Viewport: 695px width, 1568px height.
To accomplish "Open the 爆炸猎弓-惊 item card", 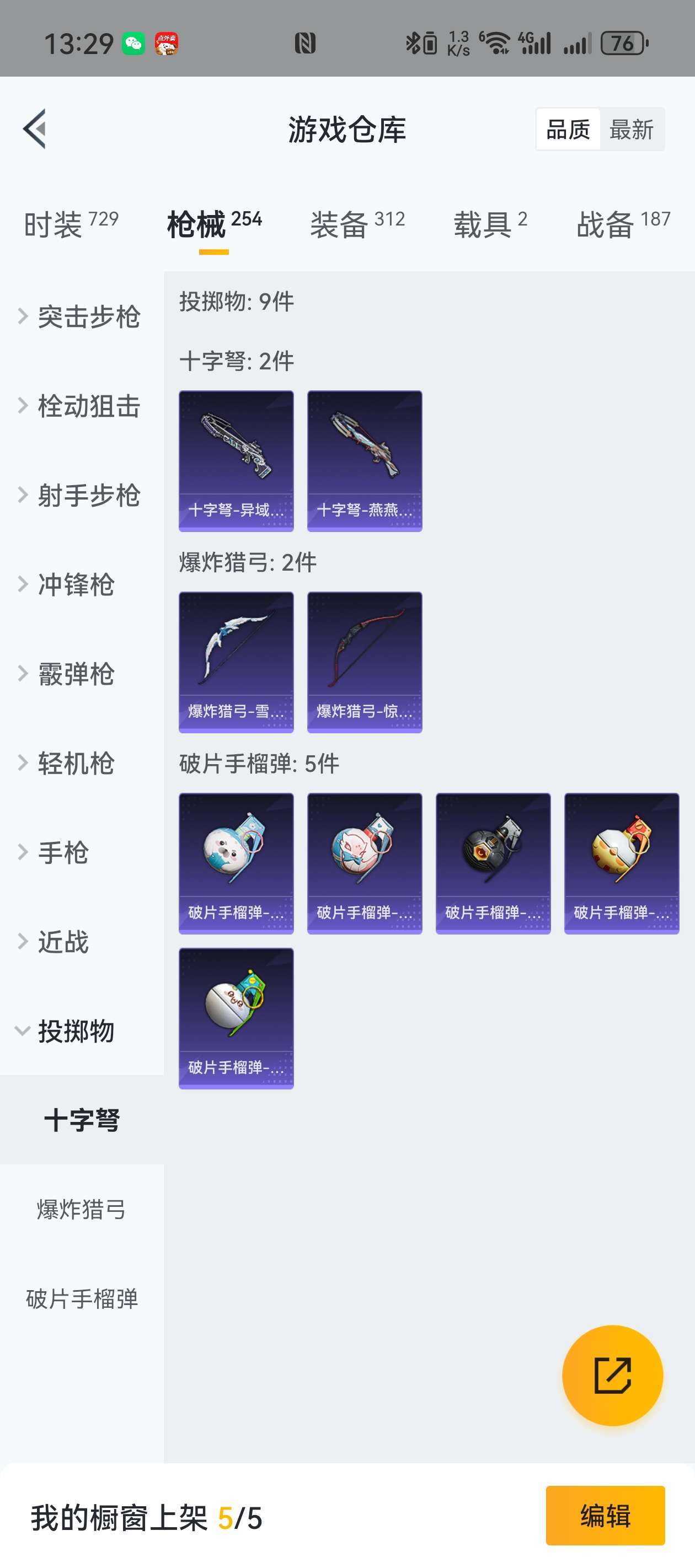I will pyautogui.click(x=364, y=662).
